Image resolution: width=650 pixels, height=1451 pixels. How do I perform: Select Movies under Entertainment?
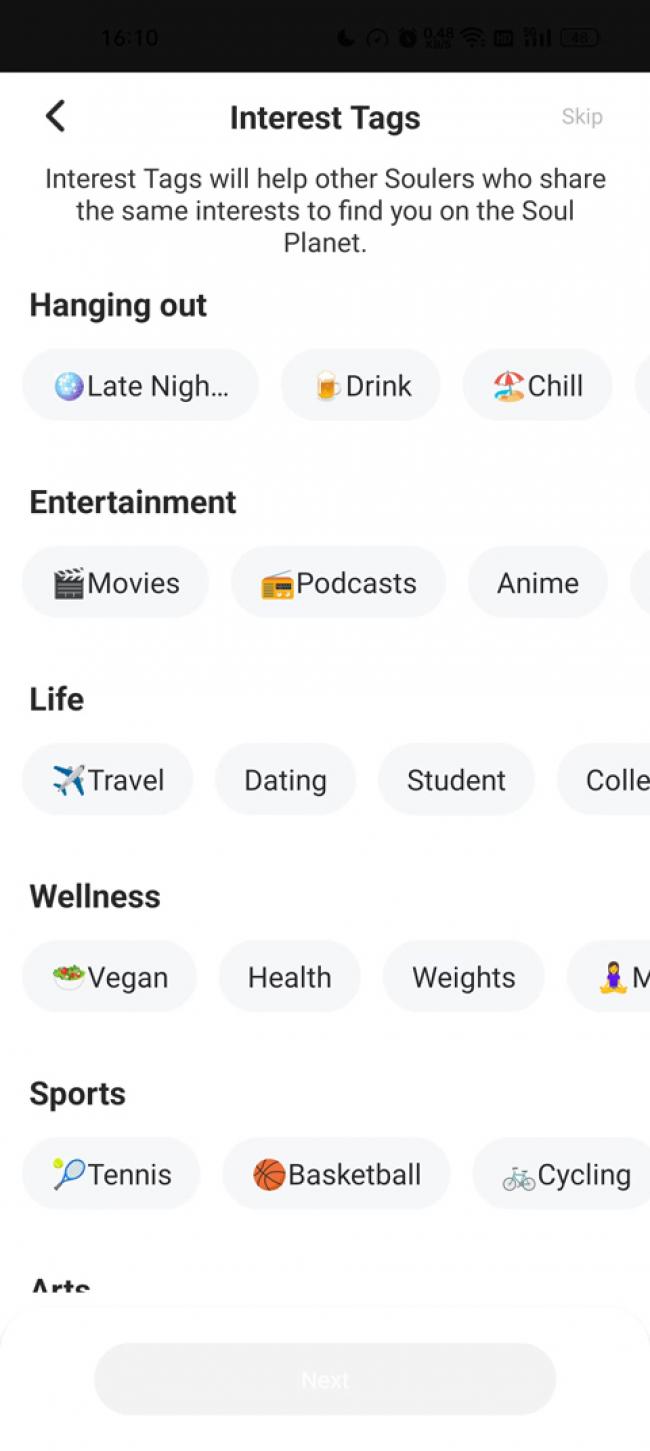pos(116,583)
